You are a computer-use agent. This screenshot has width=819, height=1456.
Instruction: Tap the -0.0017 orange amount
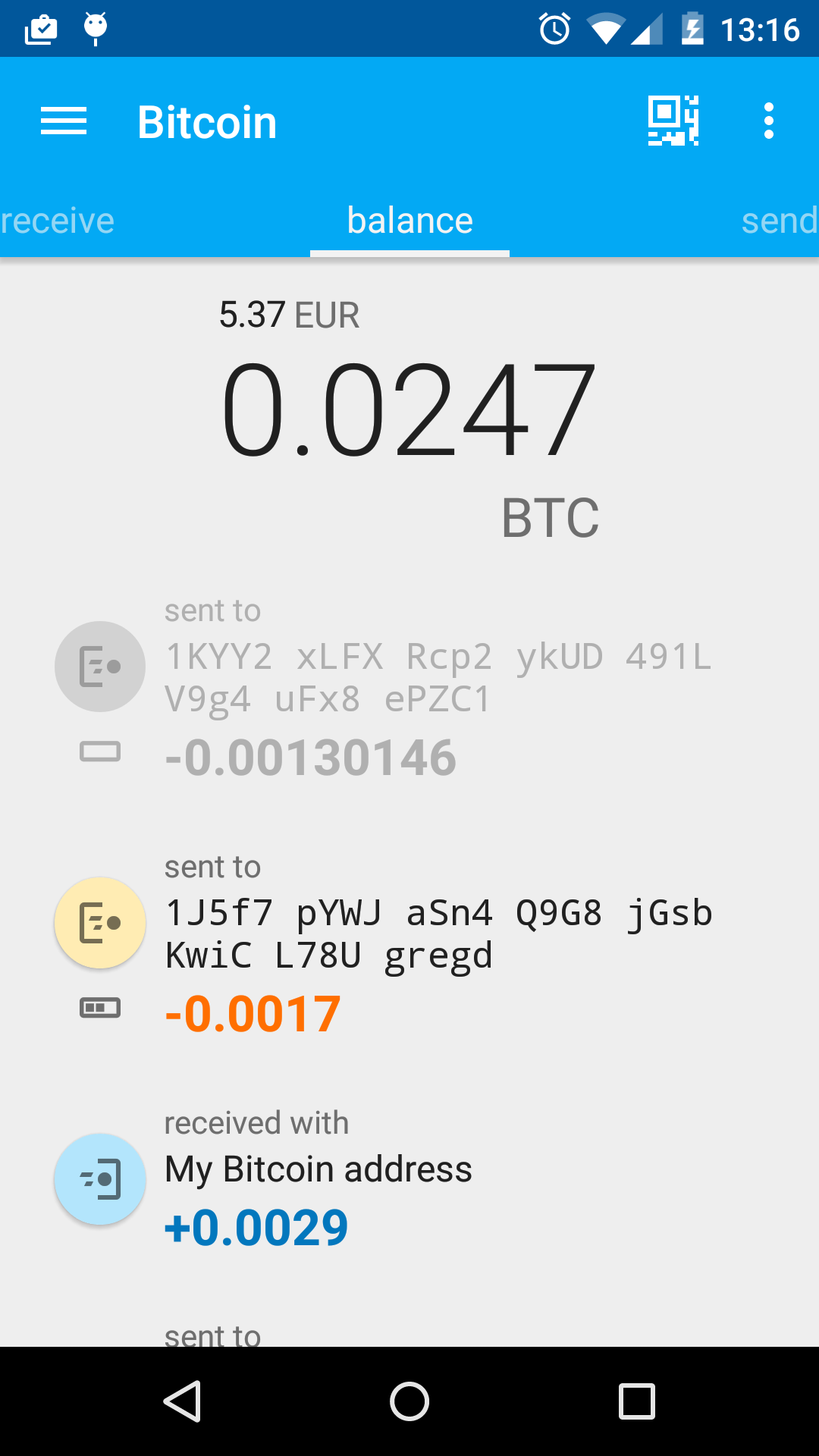(252, 1012)
